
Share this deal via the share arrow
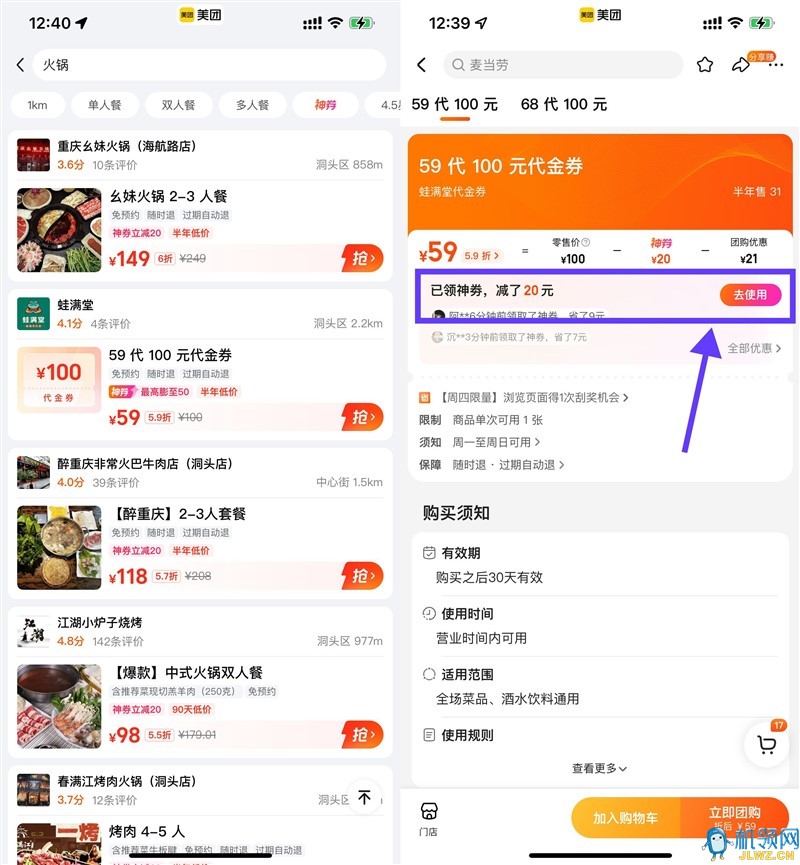[x=741, y=65]
